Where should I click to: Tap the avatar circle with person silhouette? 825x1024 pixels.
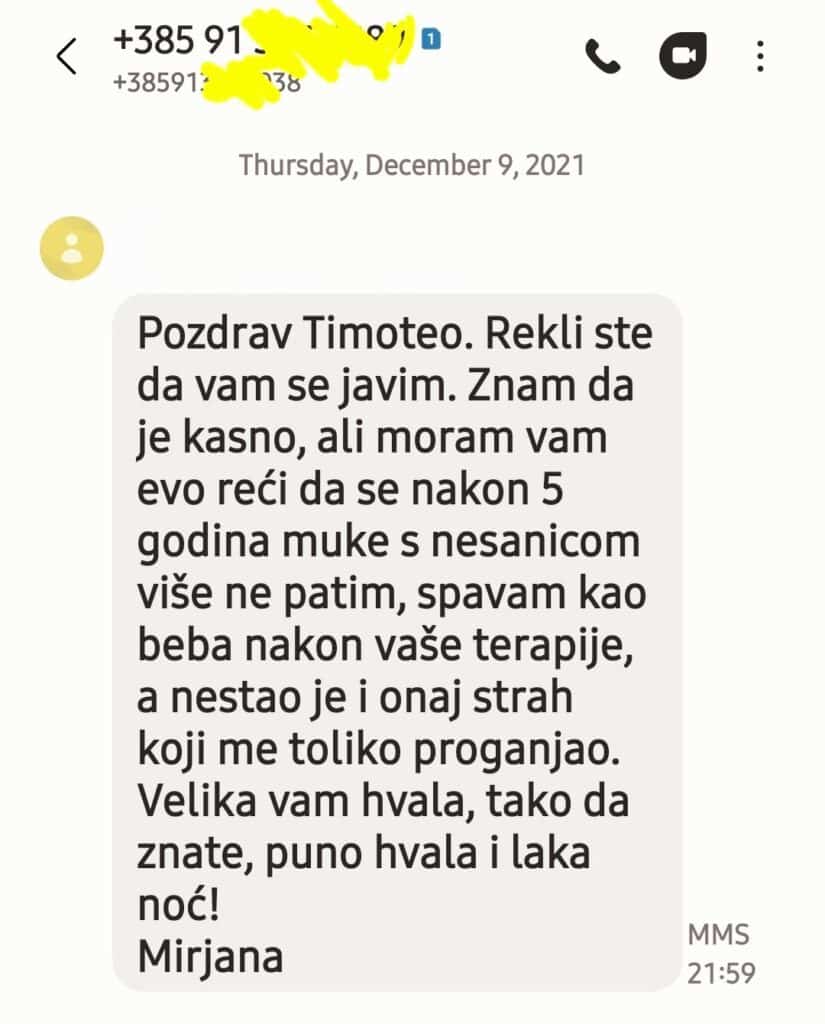click(71, 247)
